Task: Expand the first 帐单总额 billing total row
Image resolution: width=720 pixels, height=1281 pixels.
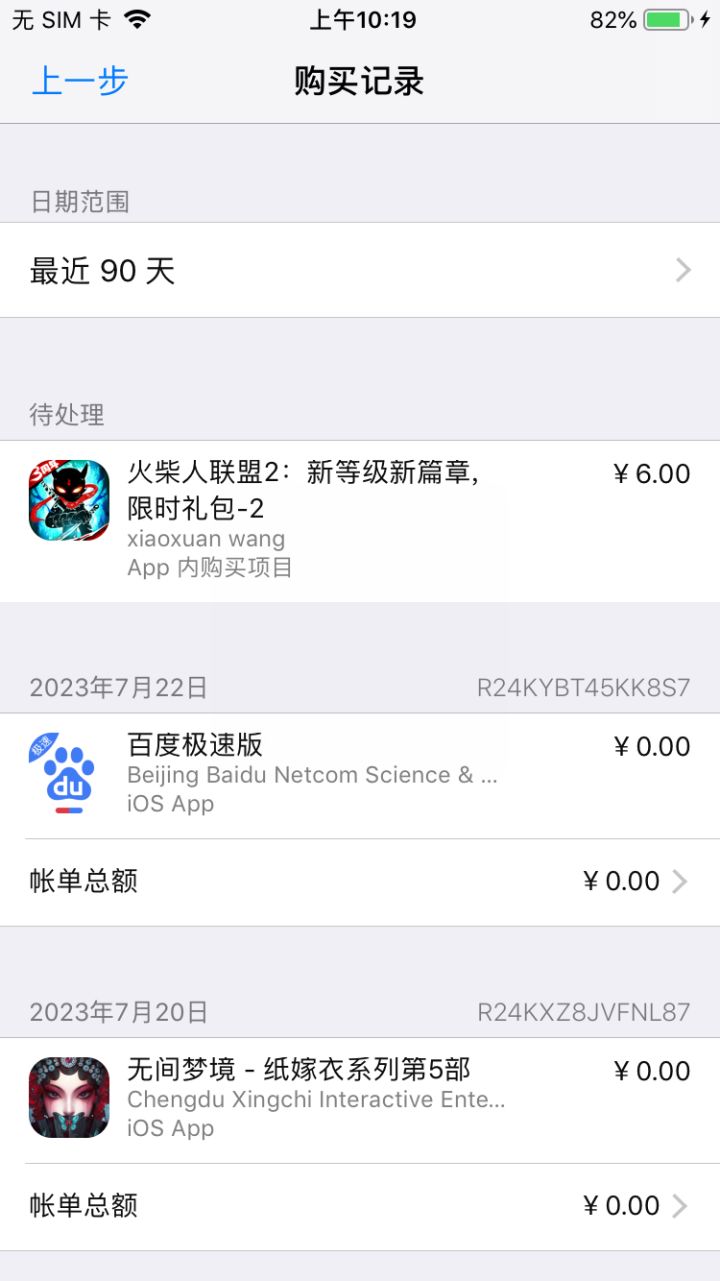Action: tap(360, 881)
